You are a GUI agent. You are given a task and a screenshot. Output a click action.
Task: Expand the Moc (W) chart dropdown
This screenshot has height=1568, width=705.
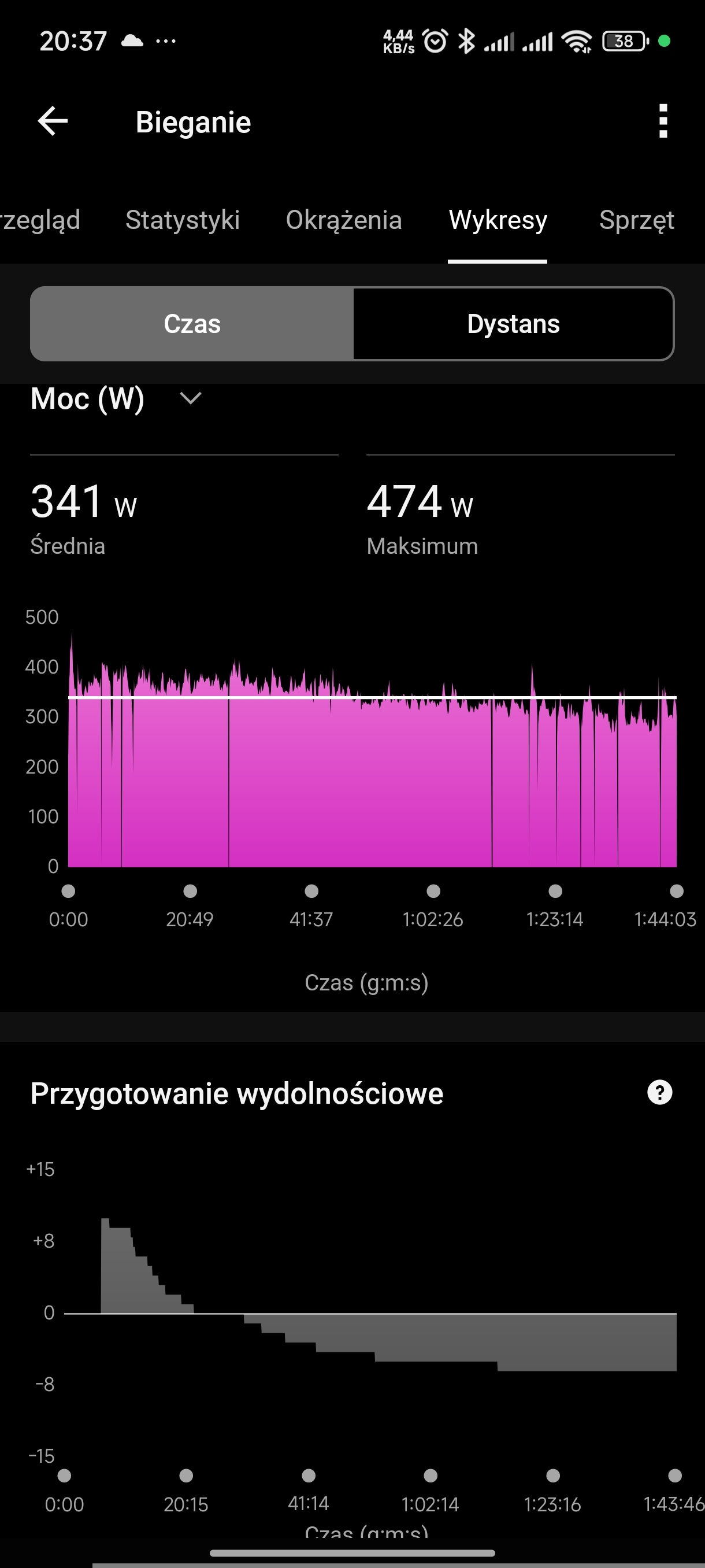coord(190,399)
